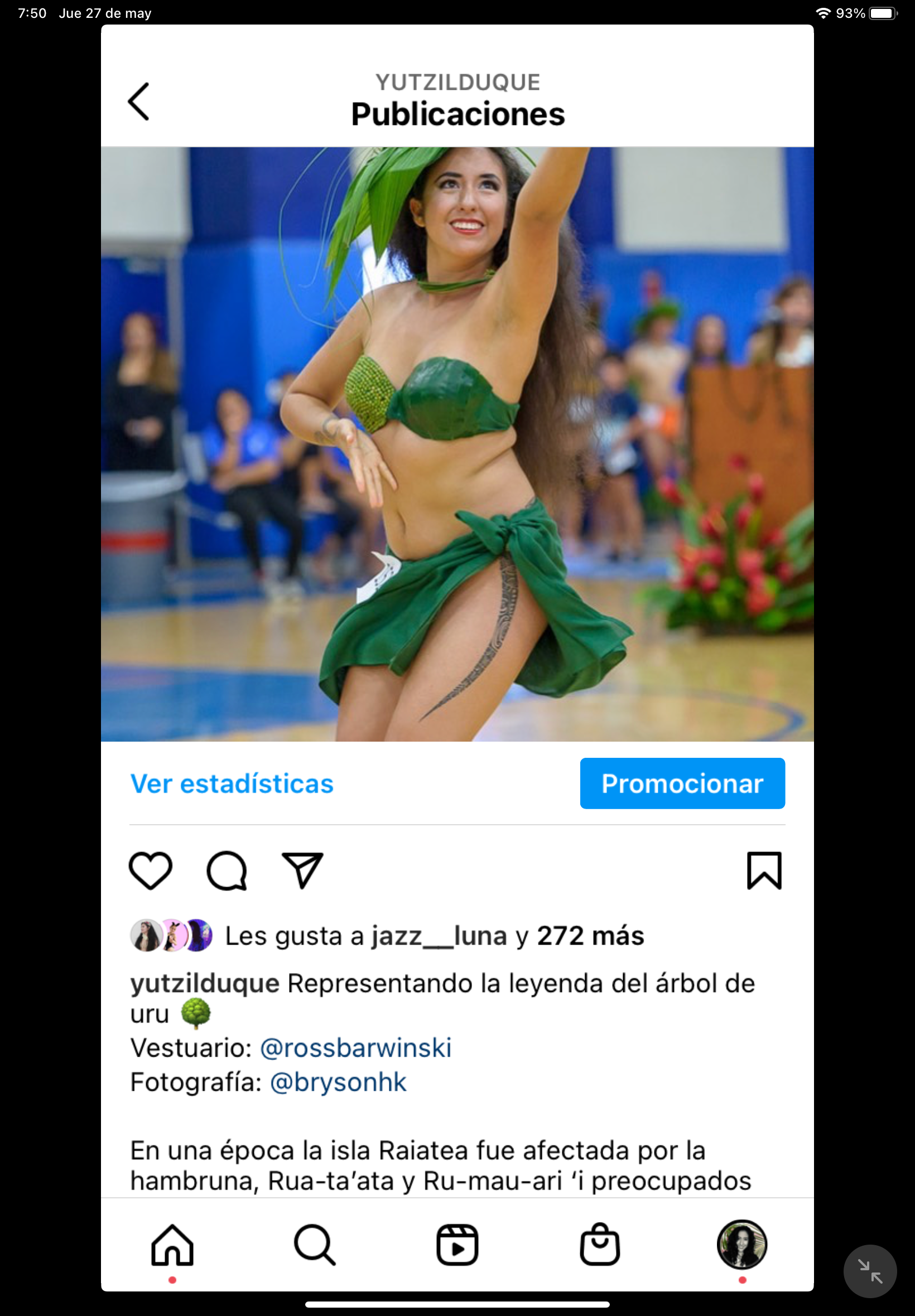Screen dimensions: 915x1316
Task: Open the yutzilduque username in caption
Action: [x=205, y=983]
